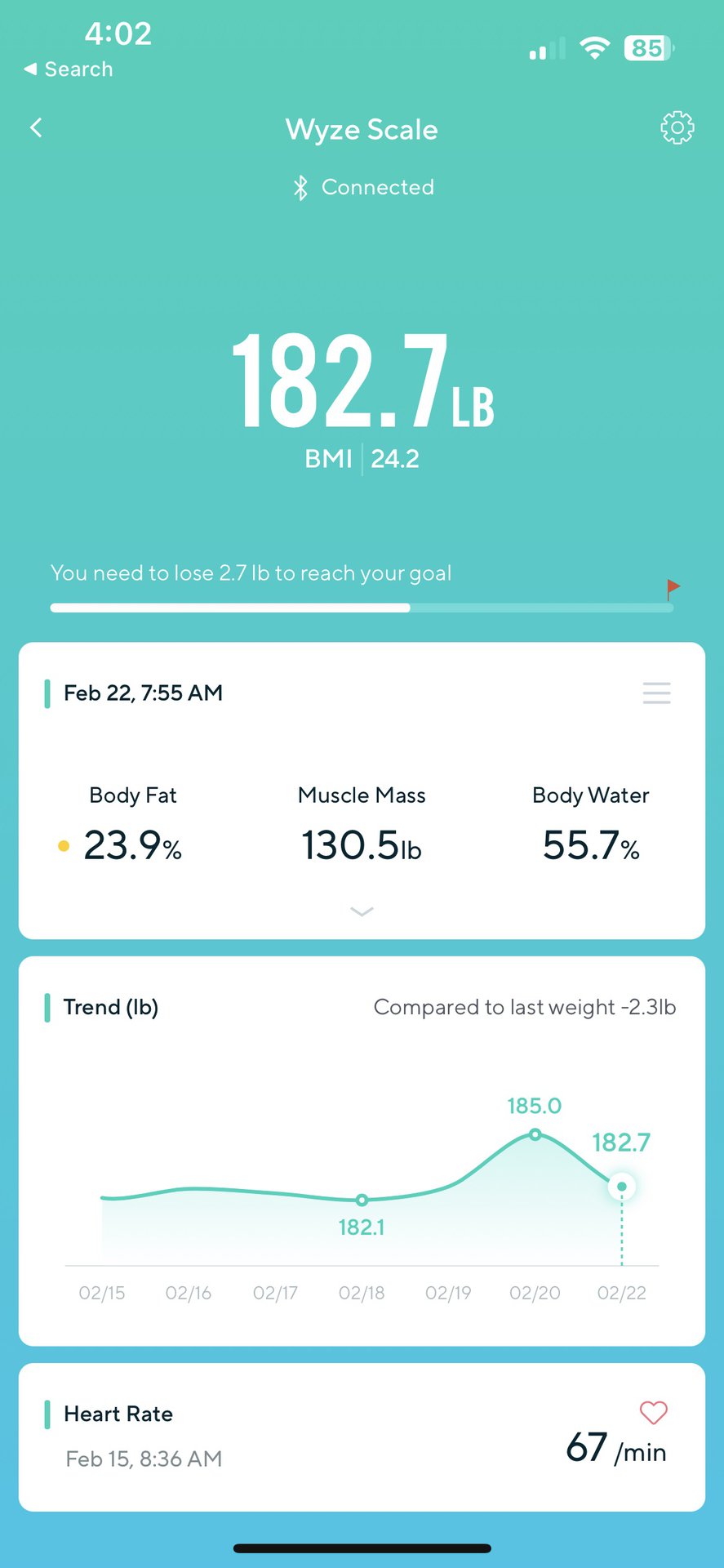View Muscle Mass details
The height and width of the screenshot is (1568, 724).
click(x=362, y=825)
